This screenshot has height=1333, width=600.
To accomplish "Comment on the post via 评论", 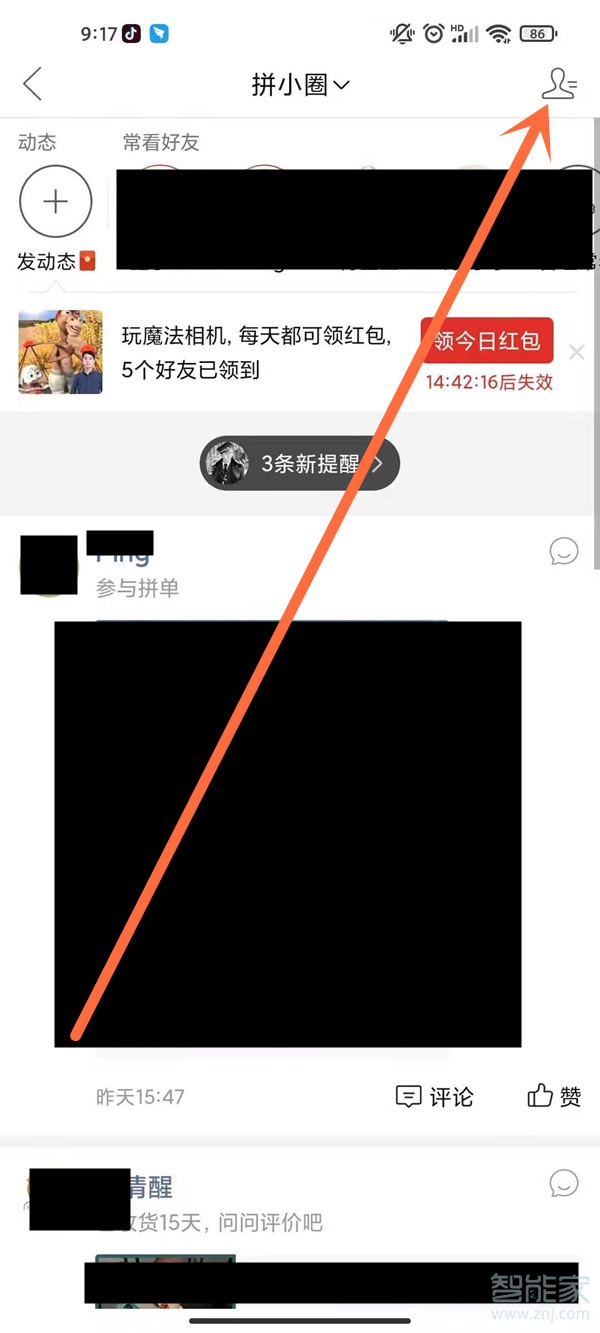I will point(435,1097).
